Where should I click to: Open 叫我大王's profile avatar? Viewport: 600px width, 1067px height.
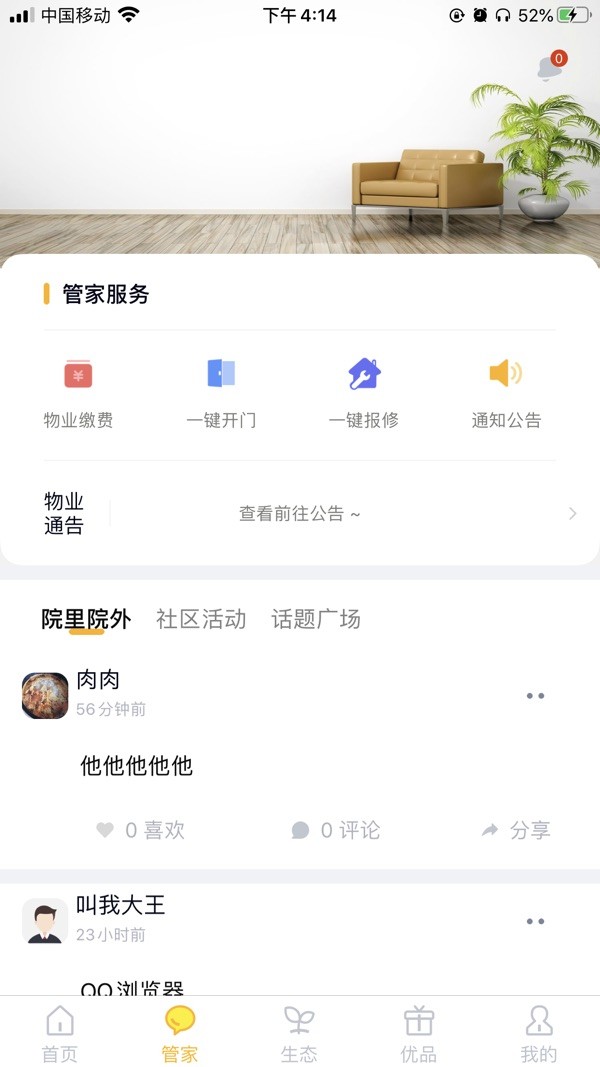(x=45, y=920)
